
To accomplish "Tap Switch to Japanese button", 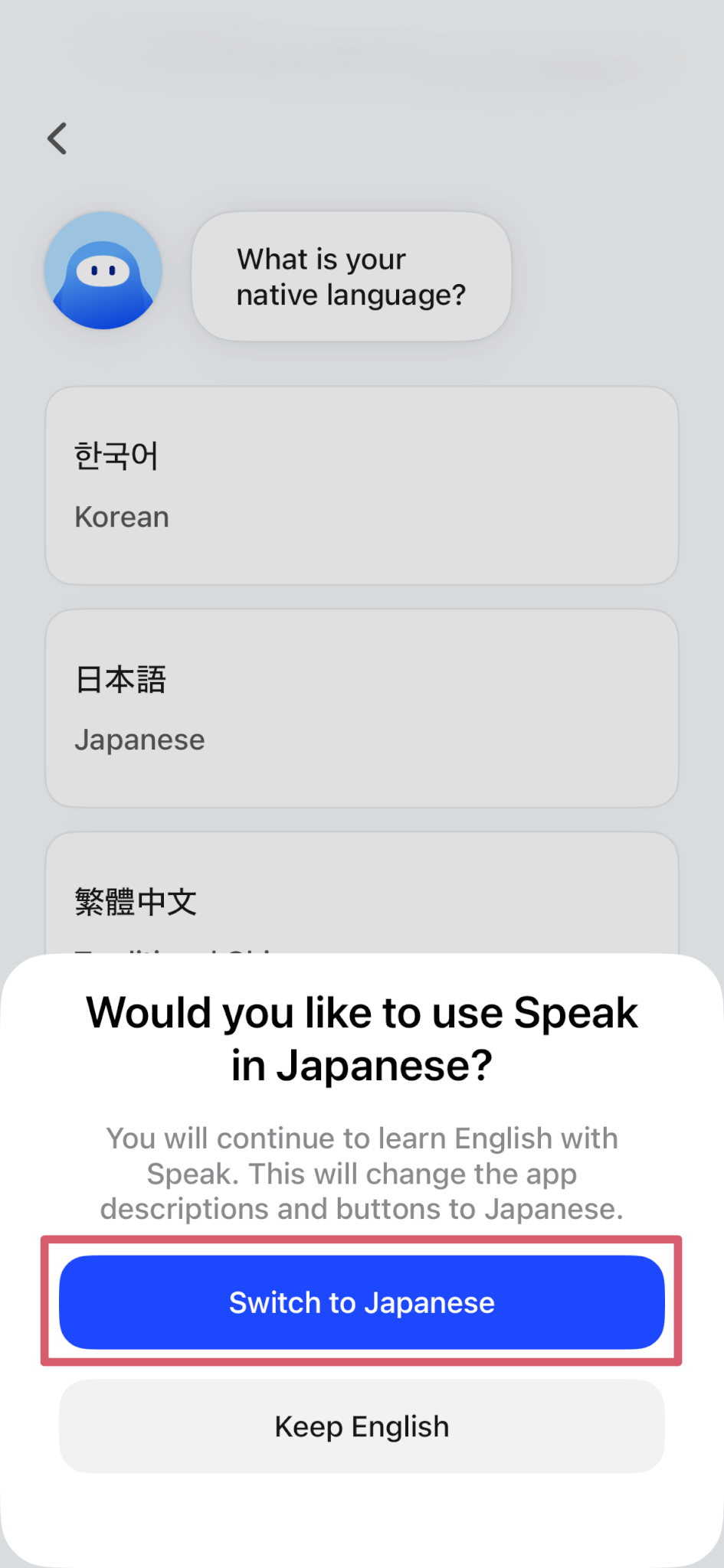I will (x=362, y=1302).
